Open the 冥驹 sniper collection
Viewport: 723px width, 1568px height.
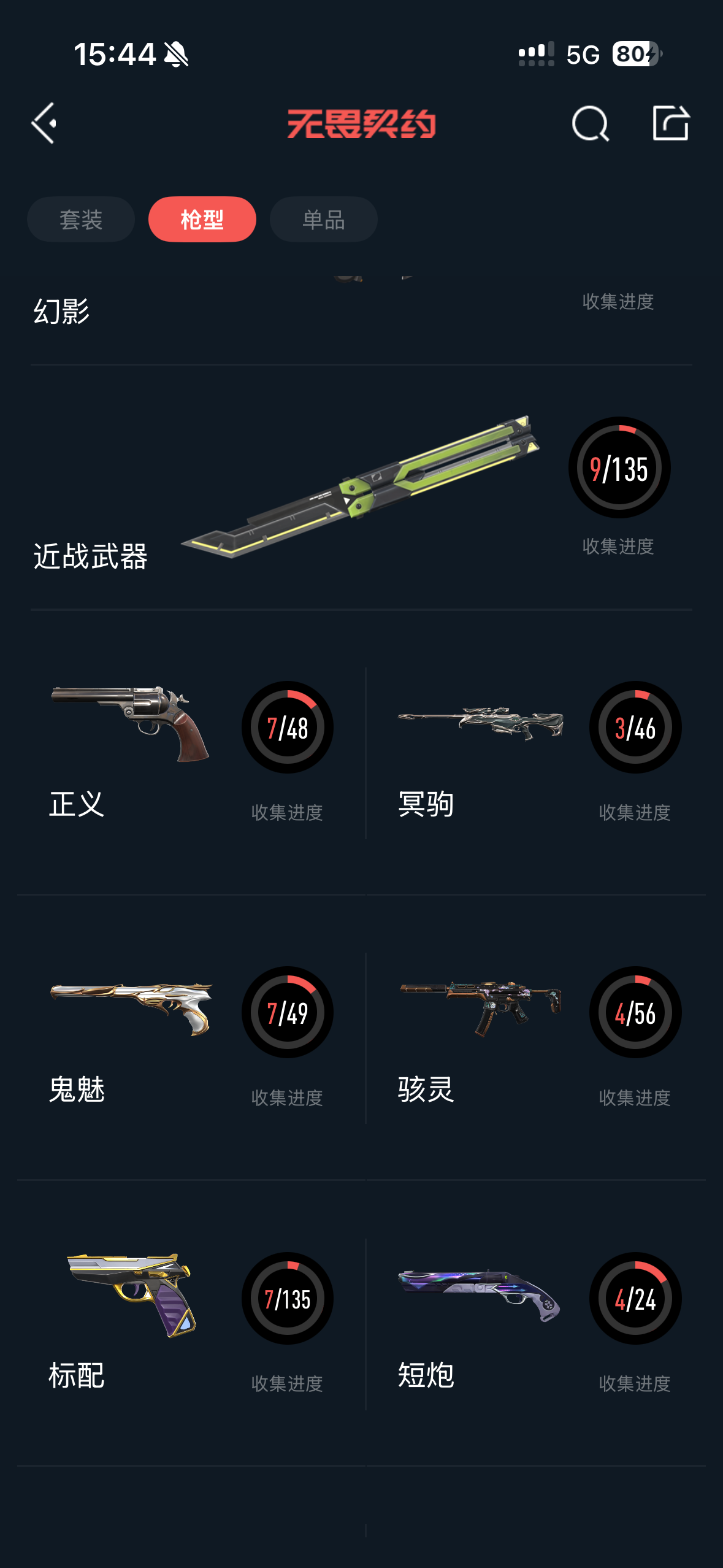536,753
